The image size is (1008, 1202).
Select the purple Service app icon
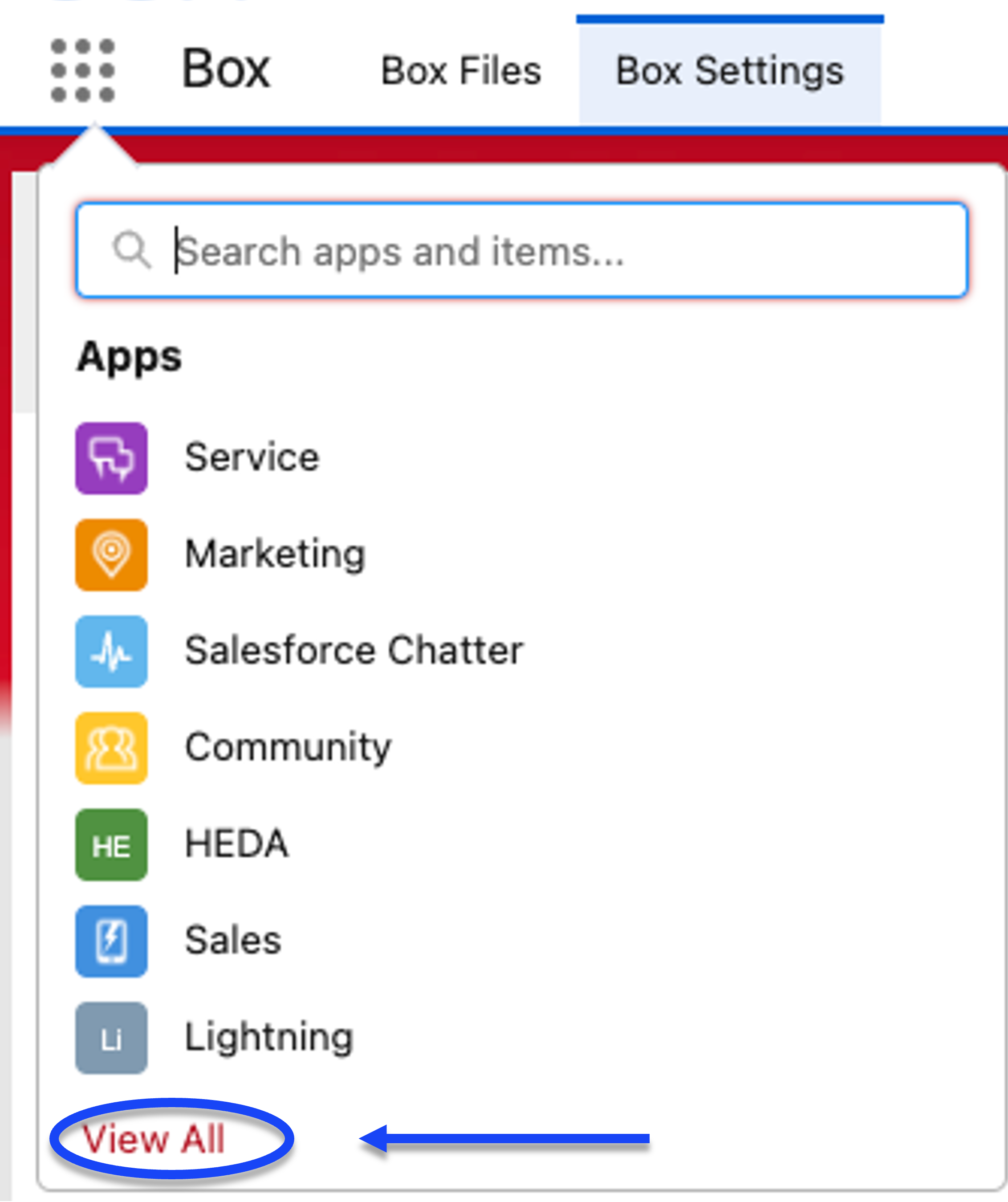click(x=111, y=458)
